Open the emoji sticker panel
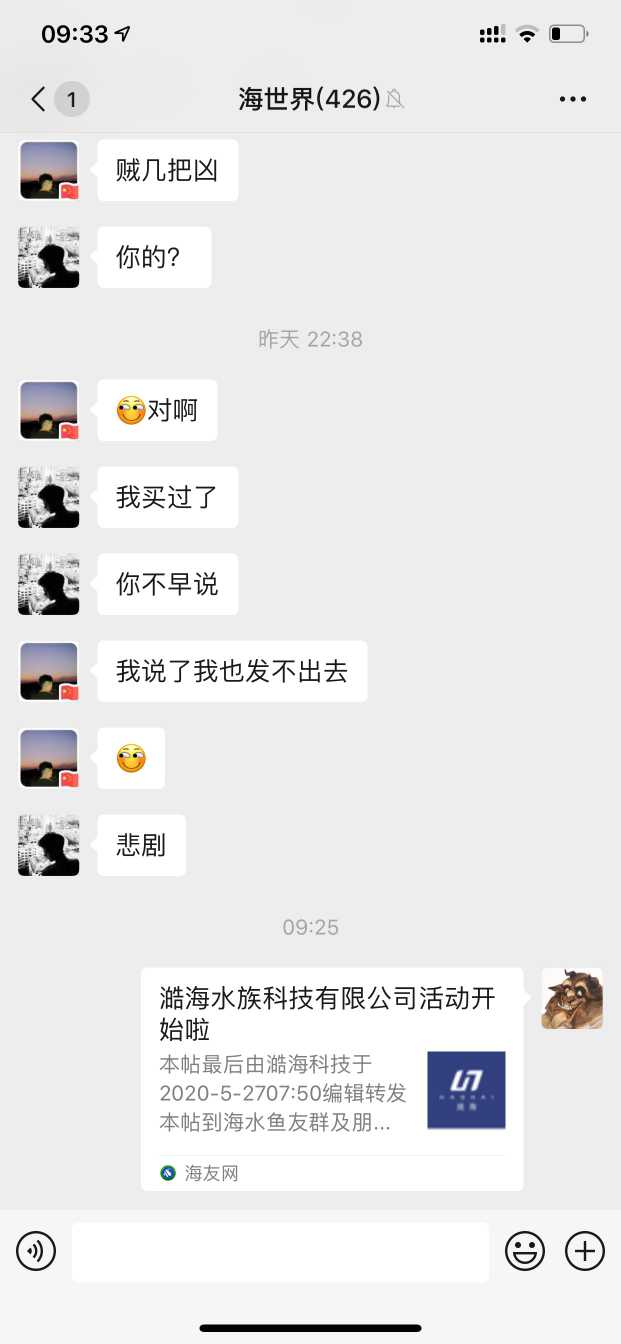Image resolution: width=621 pixels, height=1344 pixels. pos(524,1251)
